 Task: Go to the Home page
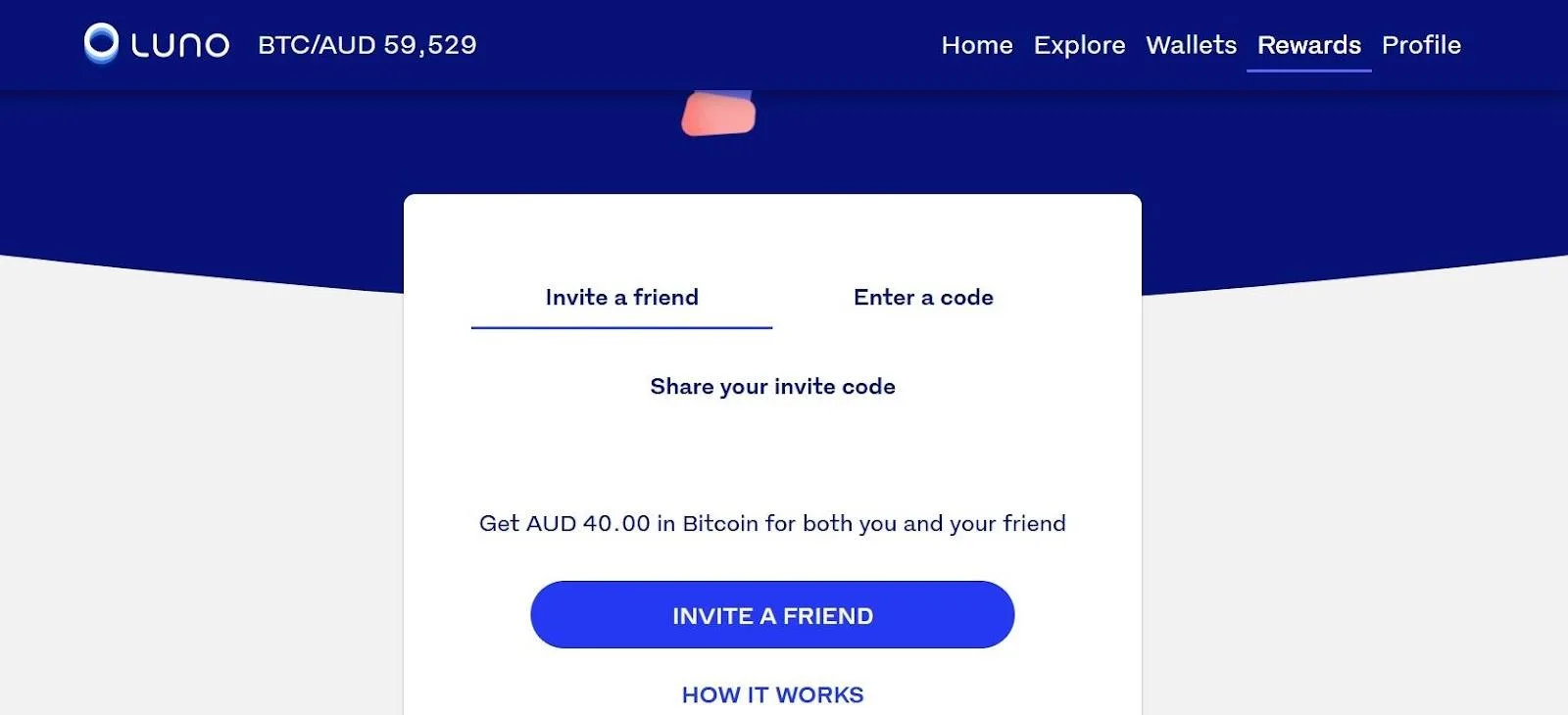(x=976, y=45)
